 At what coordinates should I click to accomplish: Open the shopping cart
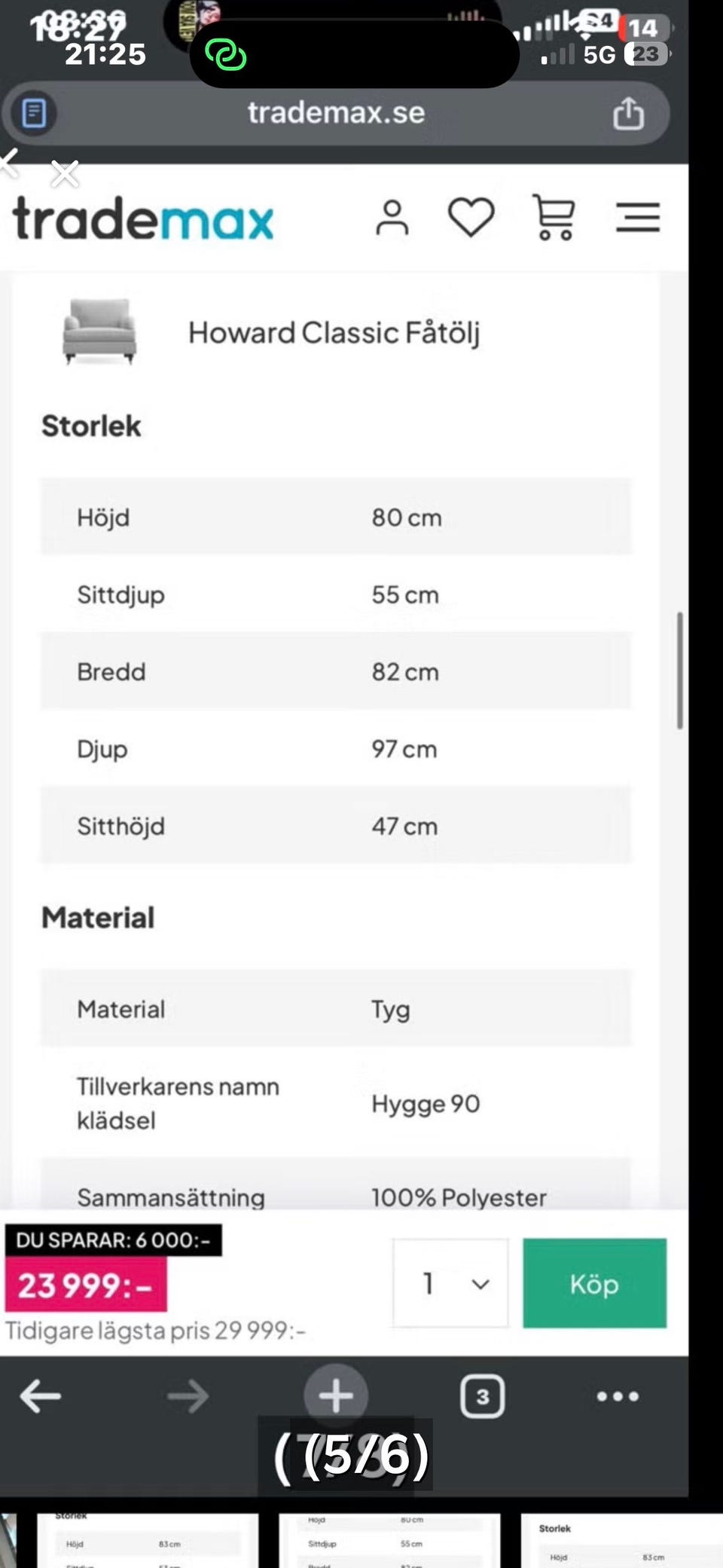554,217
